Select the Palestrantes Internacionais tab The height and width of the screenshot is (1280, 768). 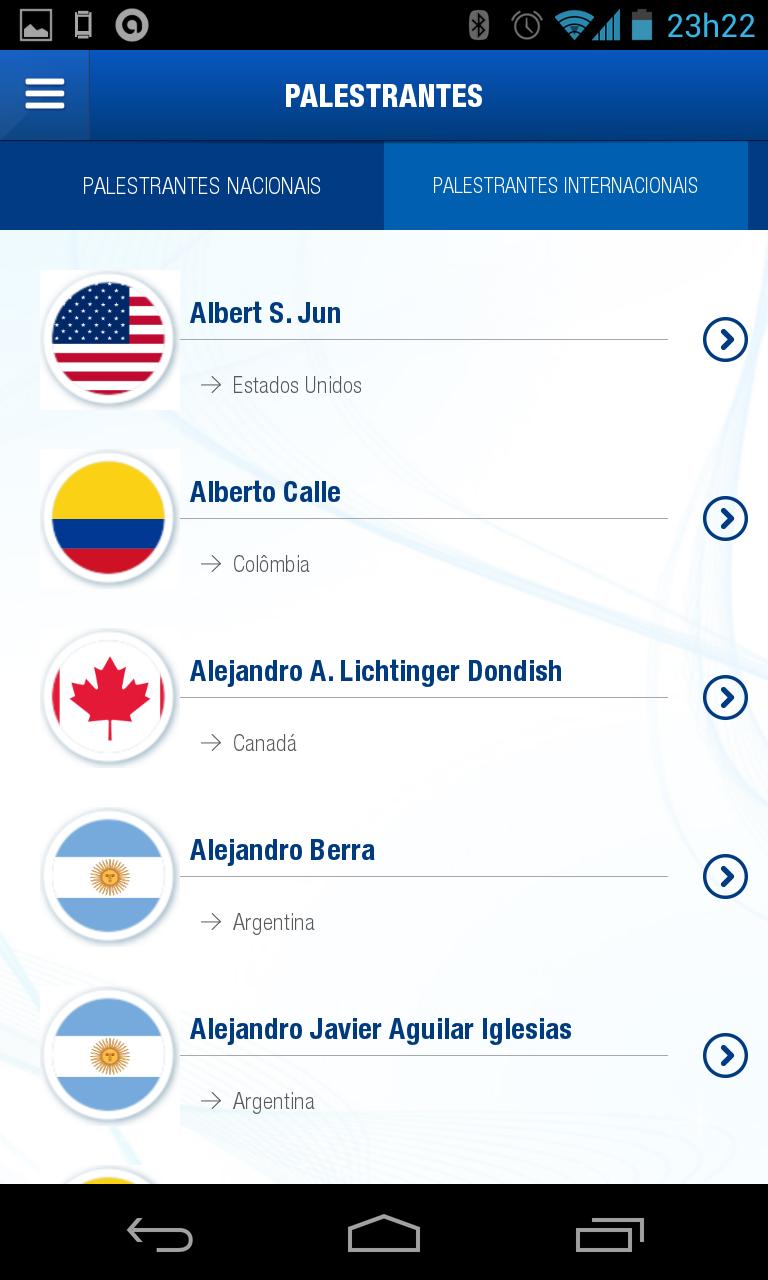pos(565,186)
